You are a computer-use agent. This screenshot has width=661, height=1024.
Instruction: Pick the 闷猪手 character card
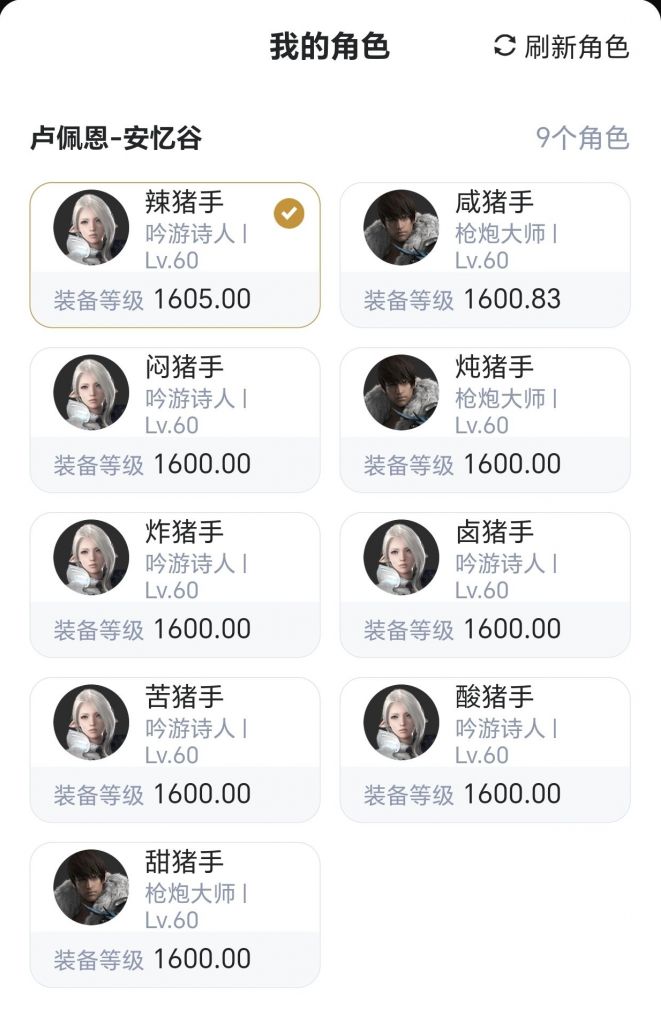175,419
